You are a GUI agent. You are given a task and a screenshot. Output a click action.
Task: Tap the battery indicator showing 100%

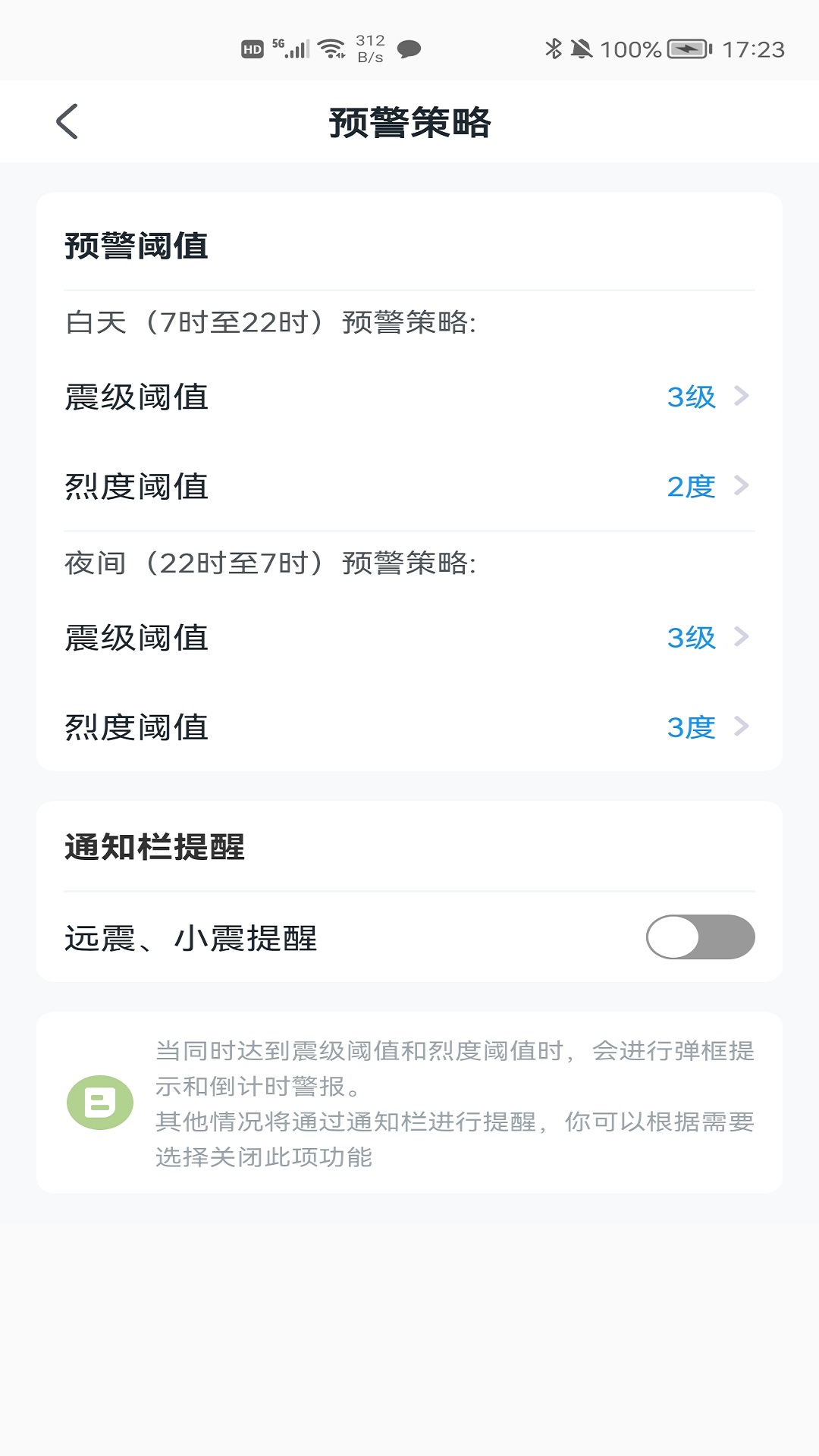pos(685,47)
